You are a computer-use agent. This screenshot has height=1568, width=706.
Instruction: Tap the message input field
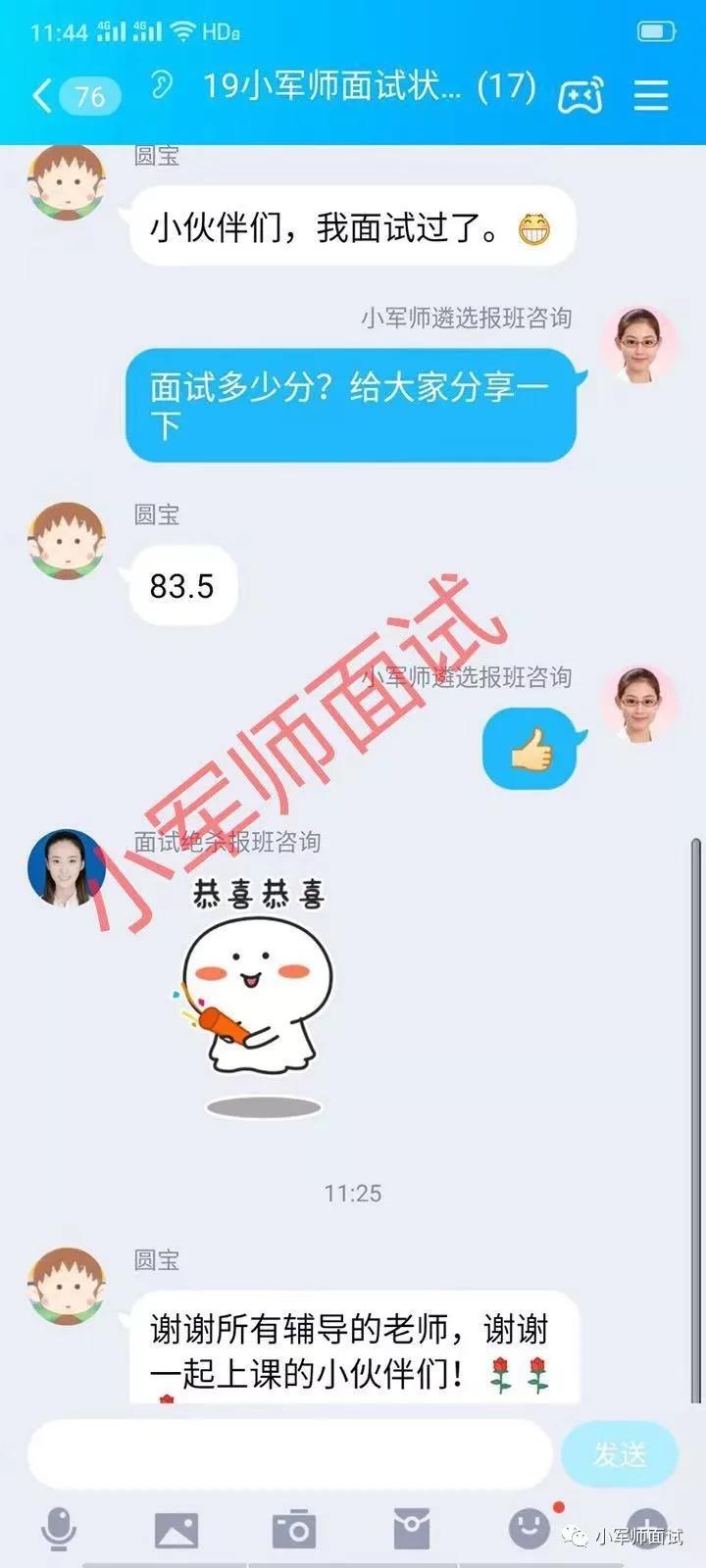tap(290, 1455)
